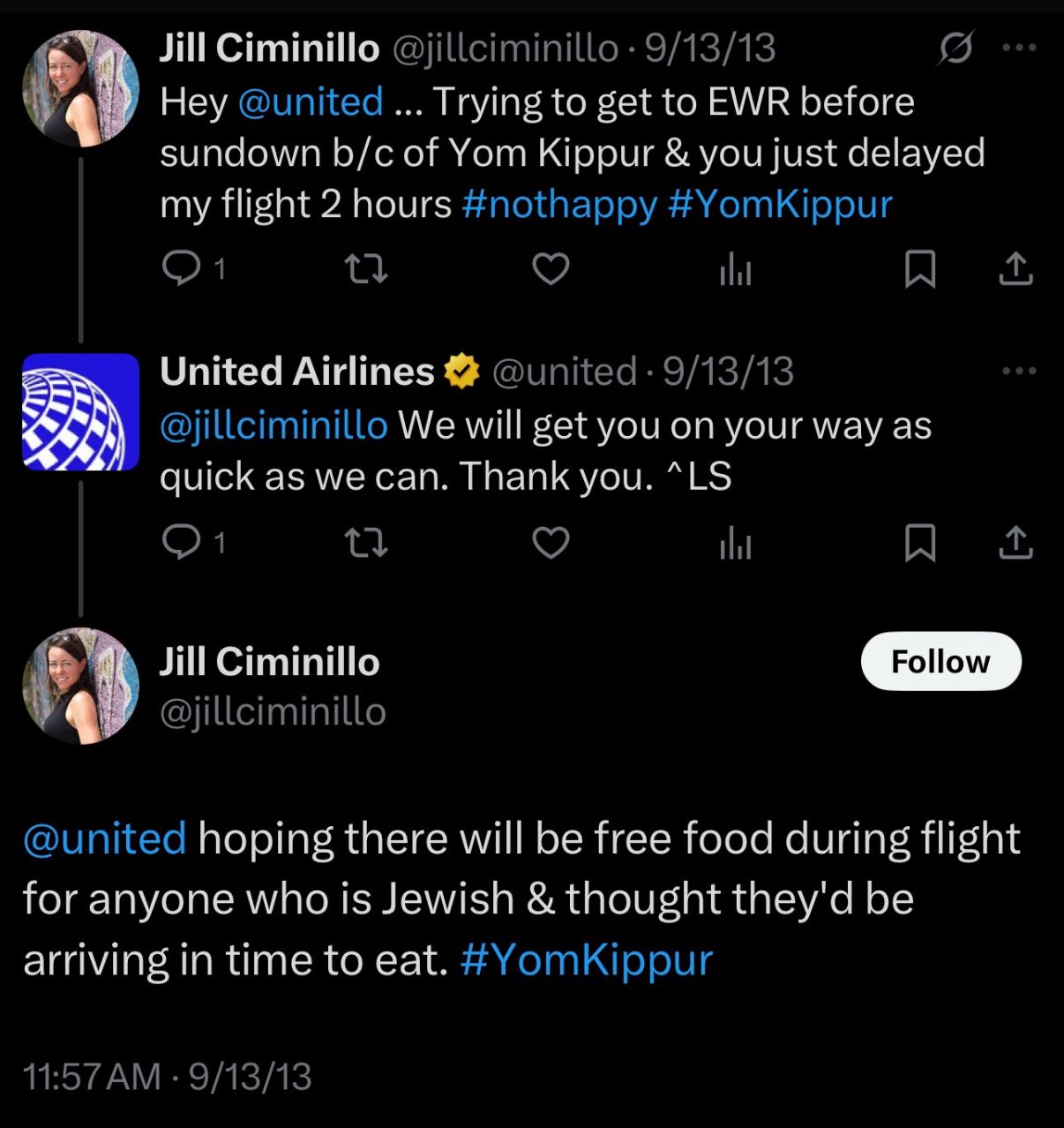View analytics of Jill's first tweet
Image resolution: width=1064 pixels, height=1128 pixels.
pyautogui.click(x=735, y=268)
